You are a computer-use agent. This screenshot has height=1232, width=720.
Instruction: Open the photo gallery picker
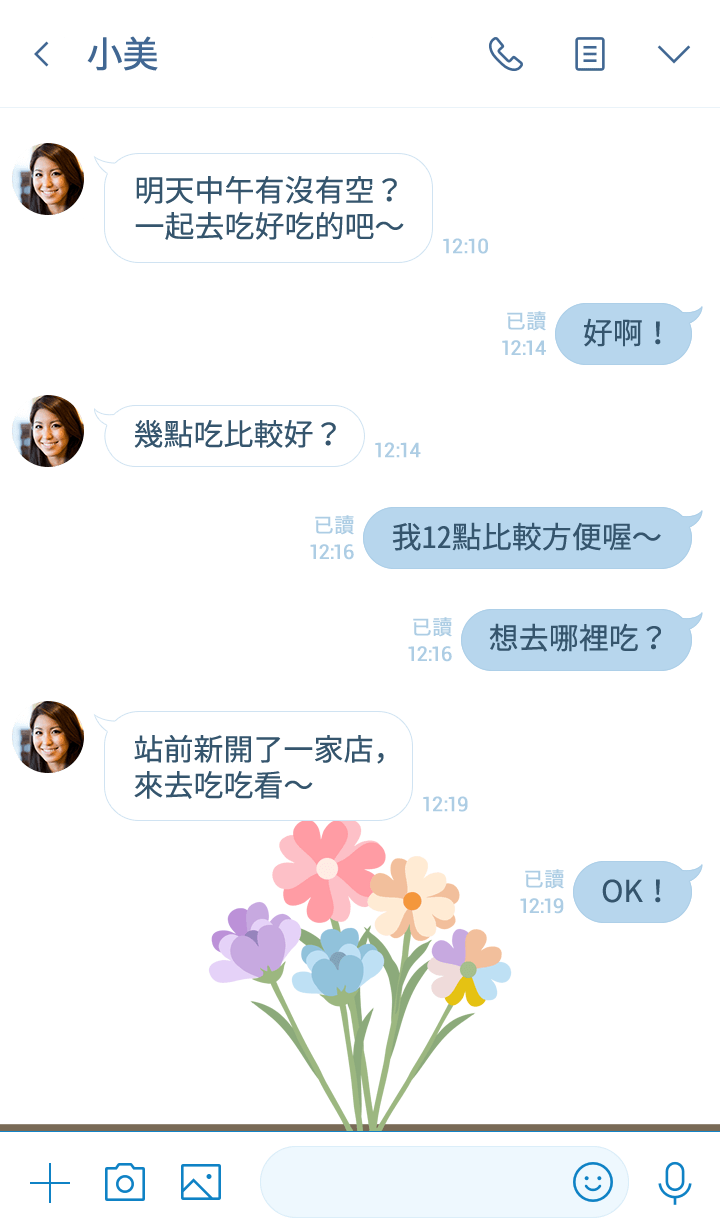(x=201, y=1183)
